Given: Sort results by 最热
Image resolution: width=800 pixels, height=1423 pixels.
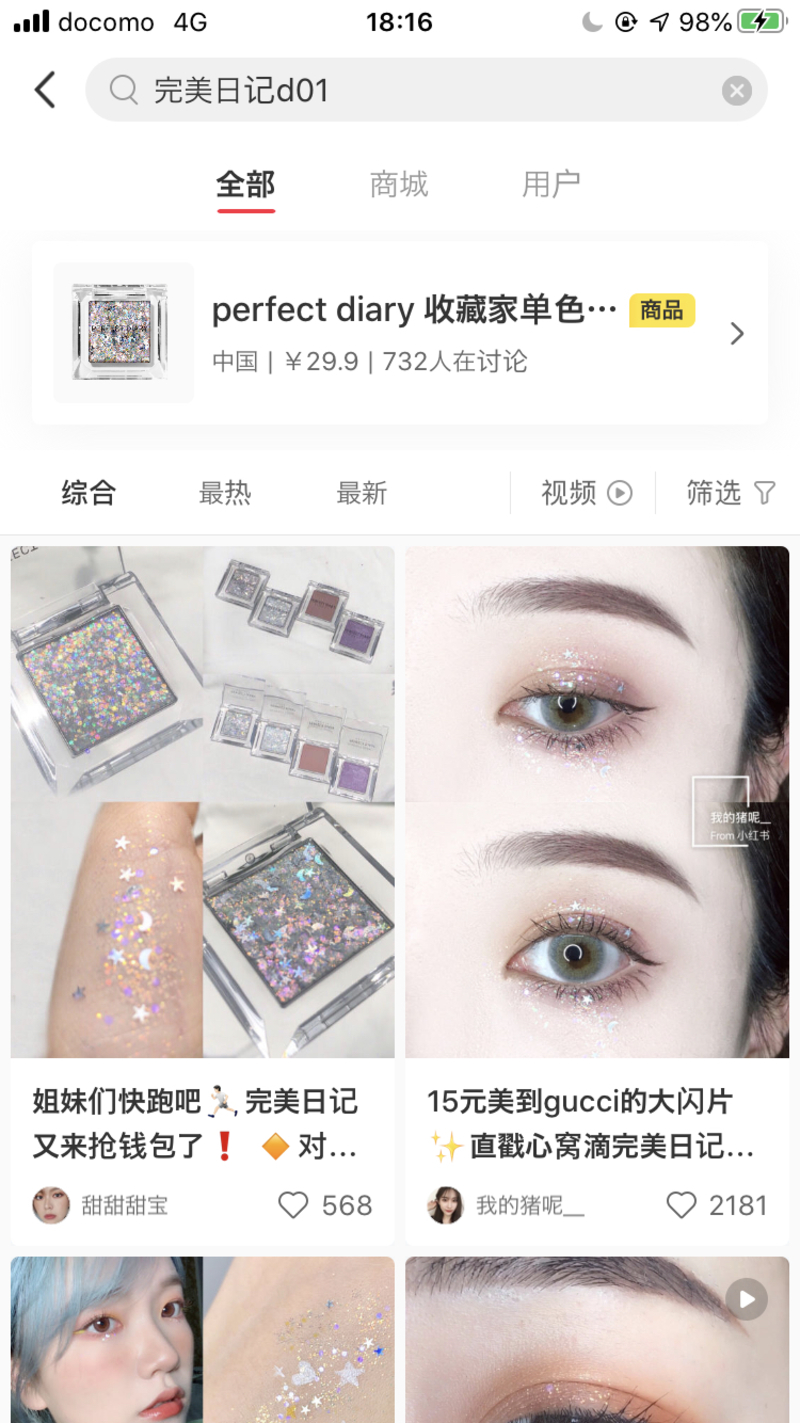Looking at the screenshot, I should click(x=225, y=493).
